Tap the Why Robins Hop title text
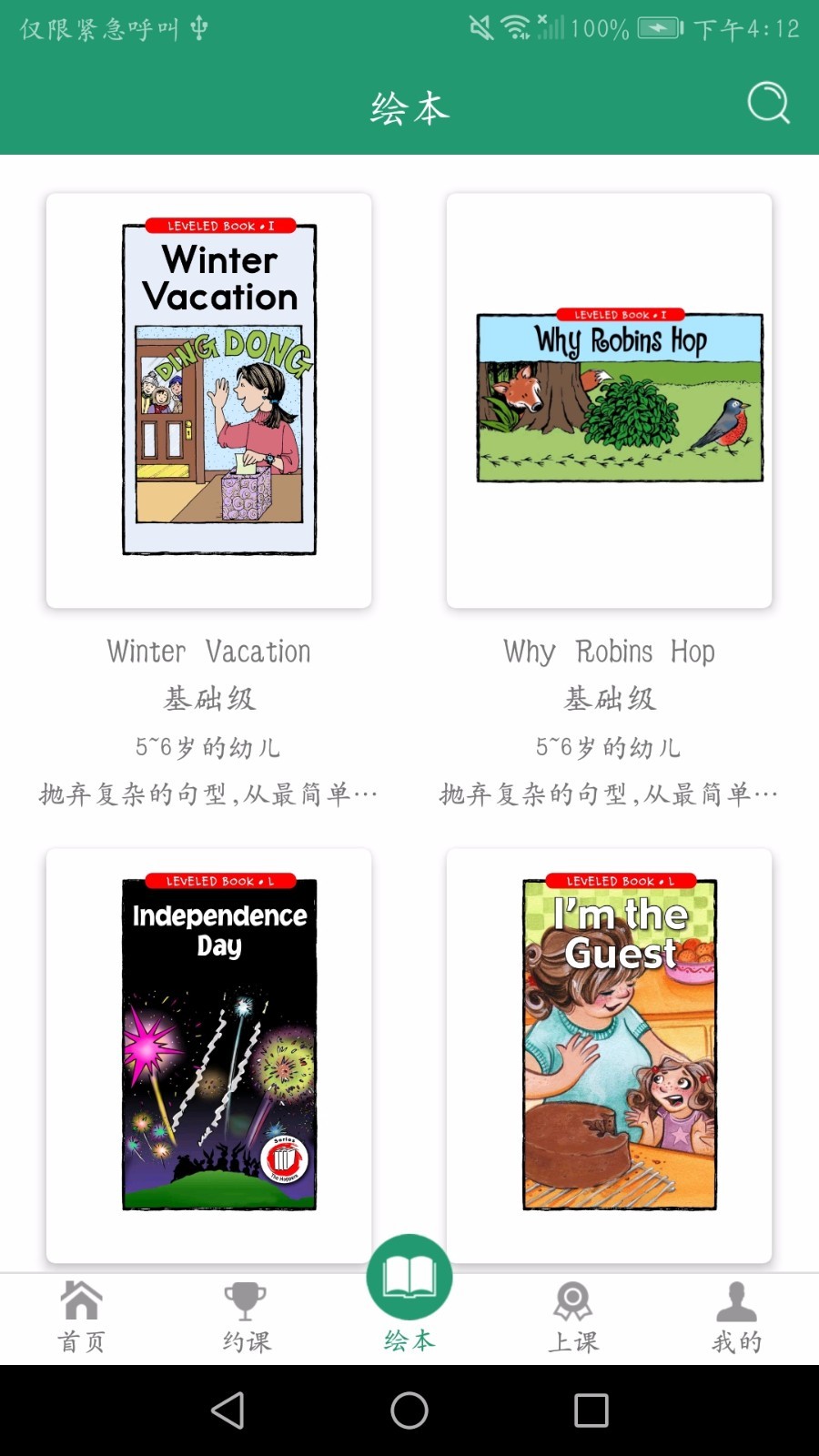819x1456 pixels. point(609,651)
